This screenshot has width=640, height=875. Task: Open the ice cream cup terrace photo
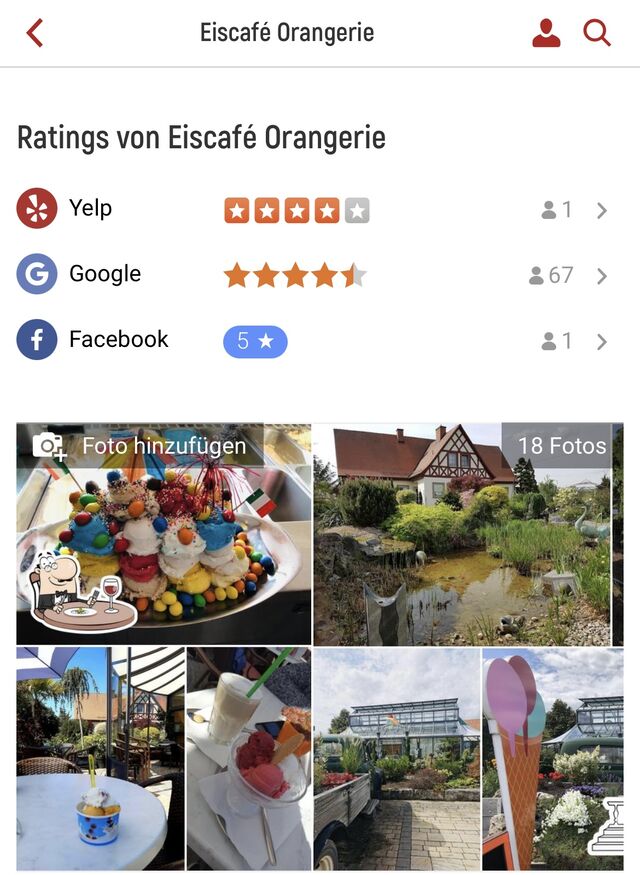[100, 758]
